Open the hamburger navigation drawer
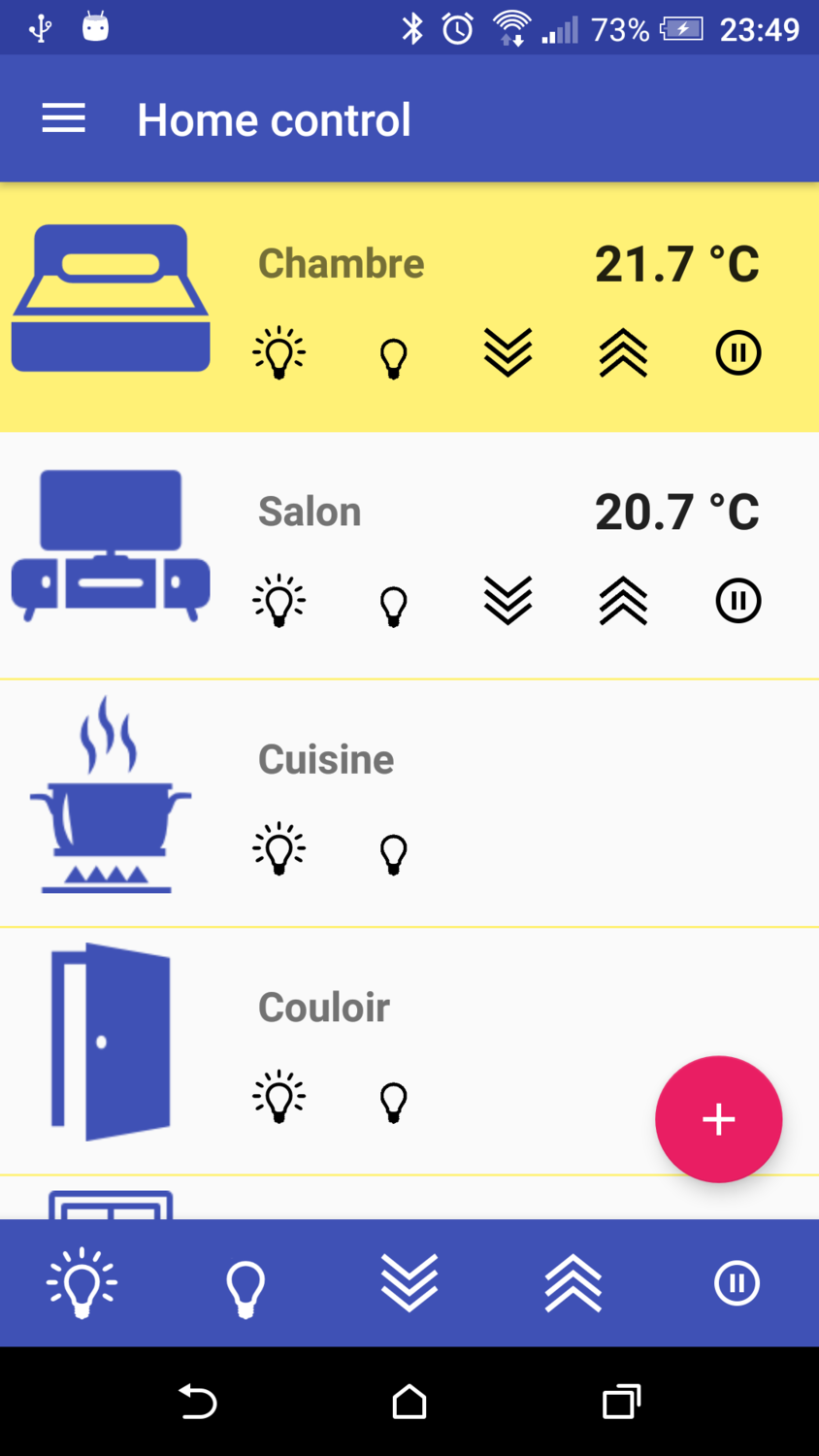This screenshot has height=1456, width=819. point(63,118)
